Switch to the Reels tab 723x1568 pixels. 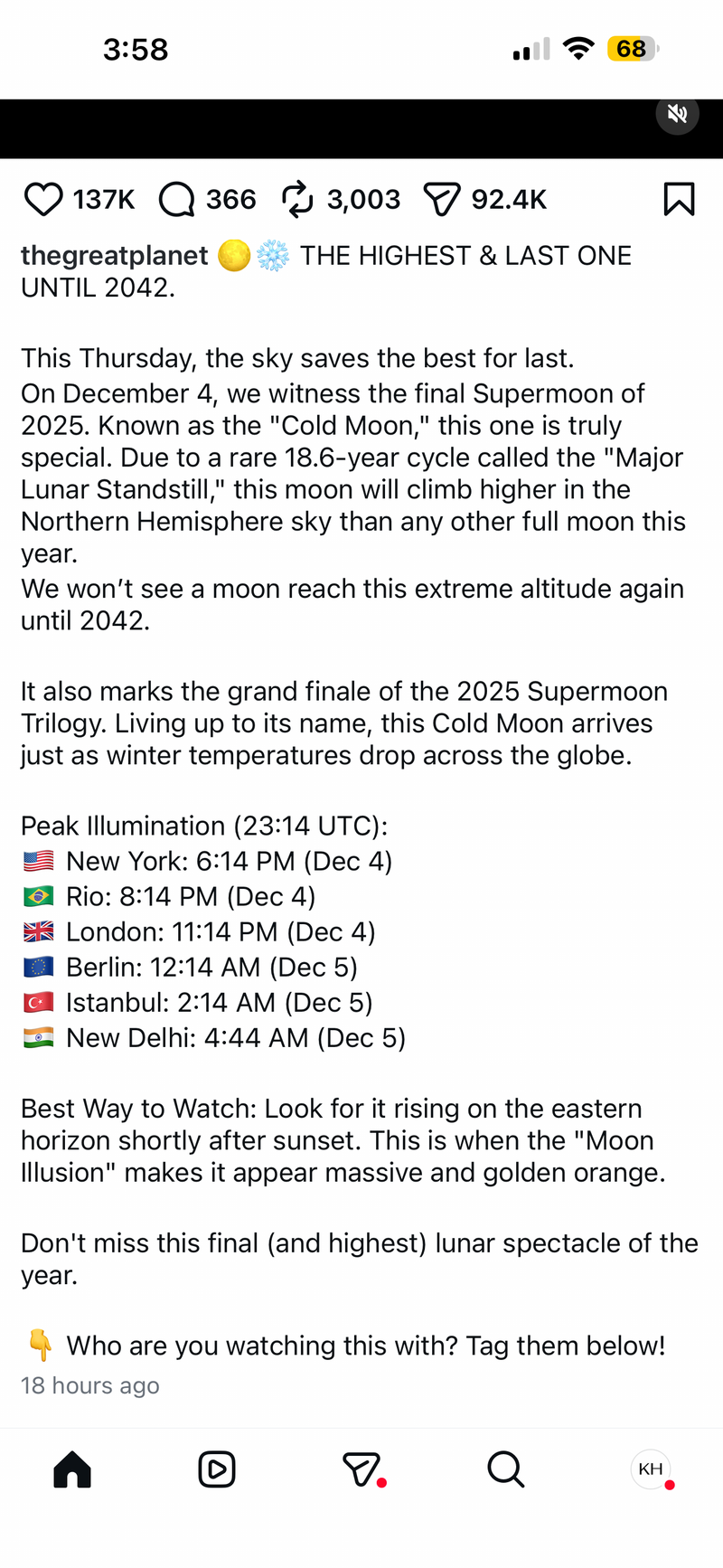point(217,1469)
